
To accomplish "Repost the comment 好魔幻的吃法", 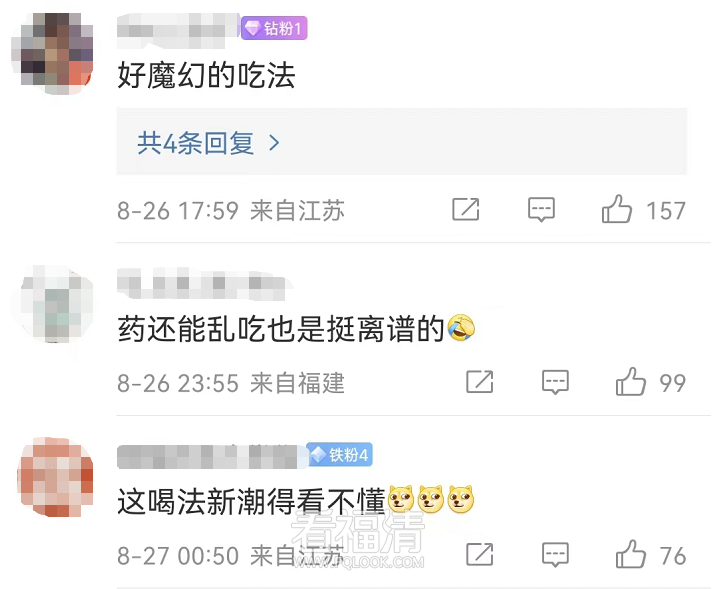I will 465,210.
